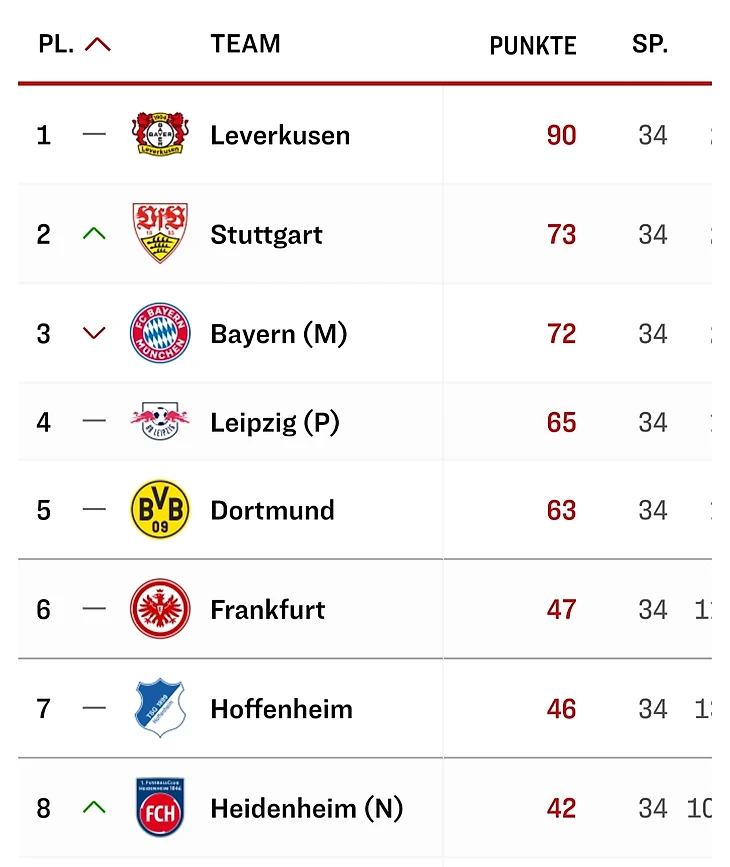
Task: Open Stuttgart team row
Action: click(266, 235)
